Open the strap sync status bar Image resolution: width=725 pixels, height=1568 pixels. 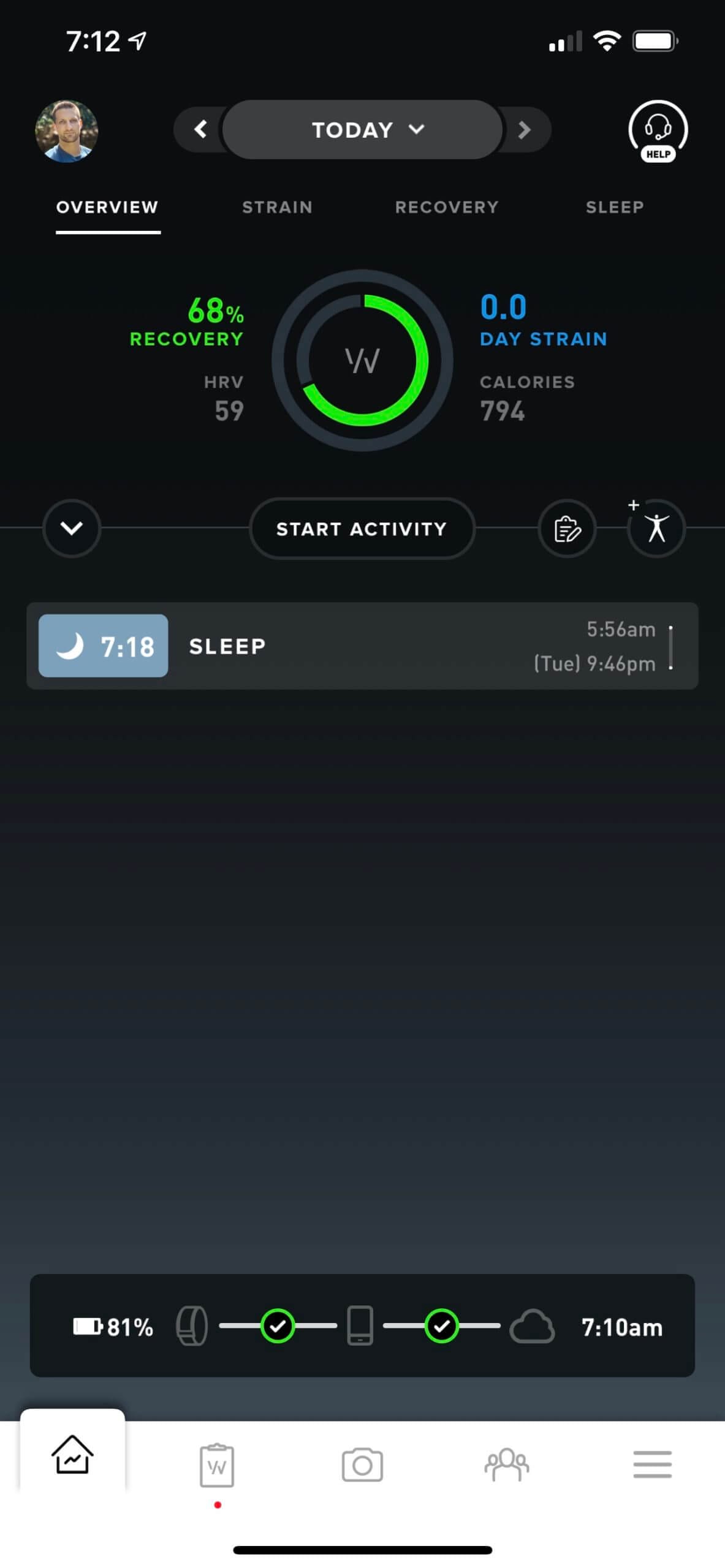coord(362,1326)
